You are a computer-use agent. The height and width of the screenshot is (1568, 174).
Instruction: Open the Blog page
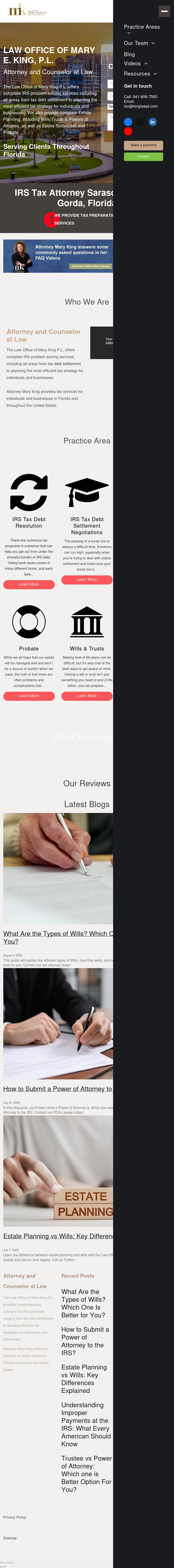[129, 54]
